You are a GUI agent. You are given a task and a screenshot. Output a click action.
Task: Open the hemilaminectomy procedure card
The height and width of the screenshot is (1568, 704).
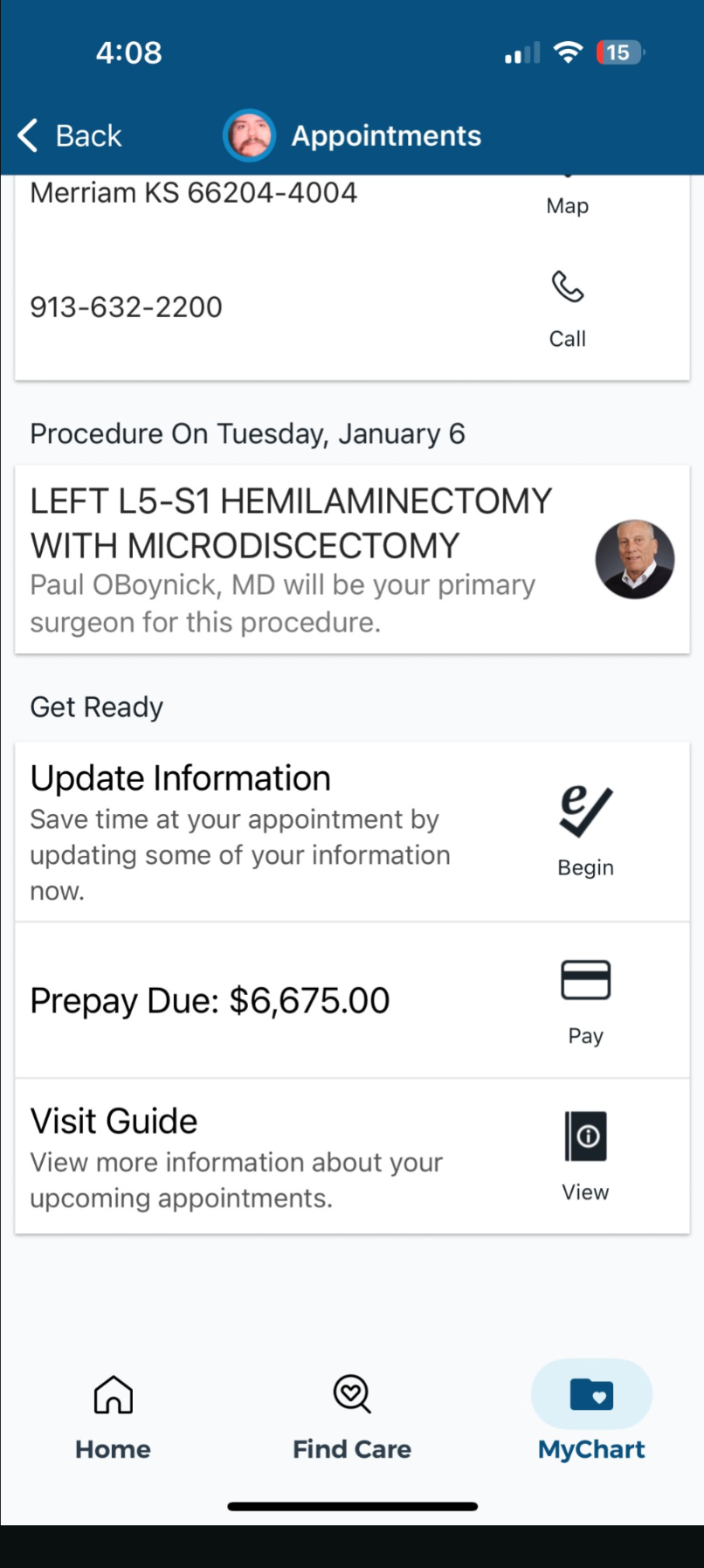[x=352, y=559]
